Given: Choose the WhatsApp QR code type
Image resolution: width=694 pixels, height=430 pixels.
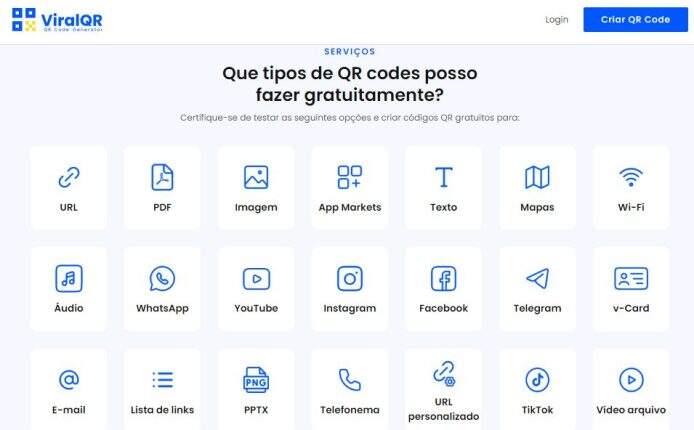Looking at the screenshot, I should 162,289.
